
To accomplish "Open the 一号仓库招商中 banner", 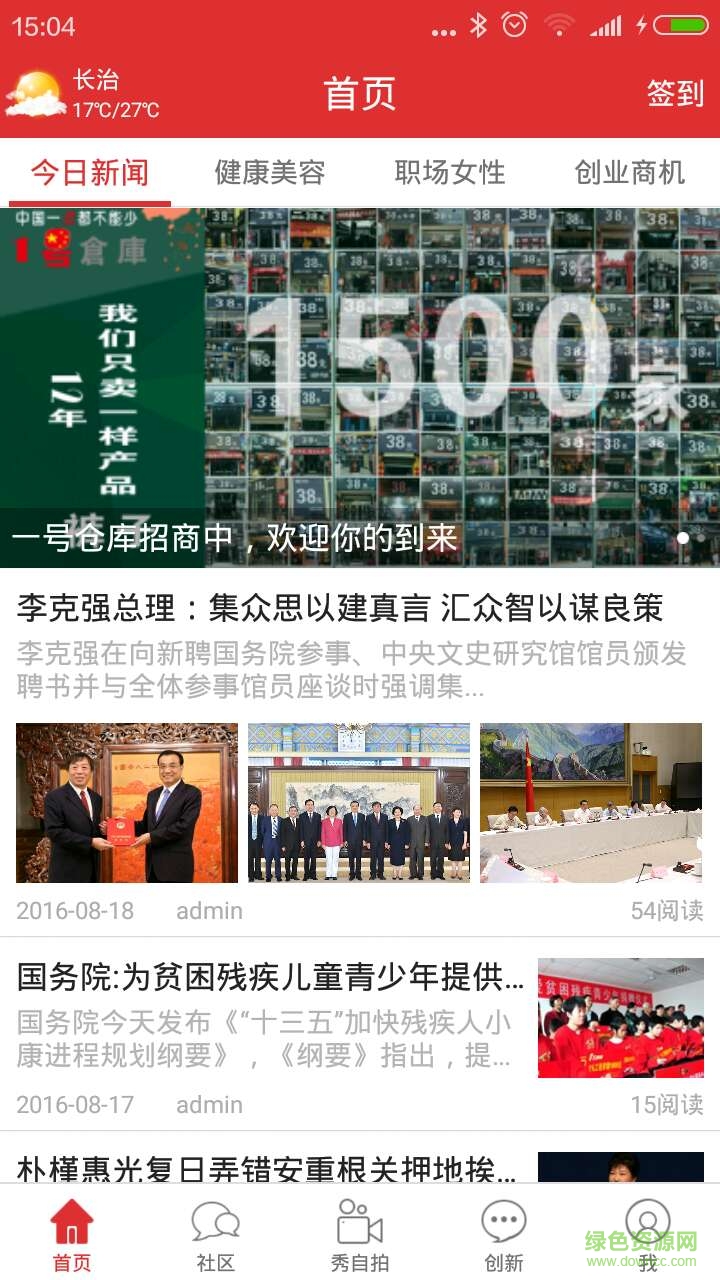I will 360,388.
